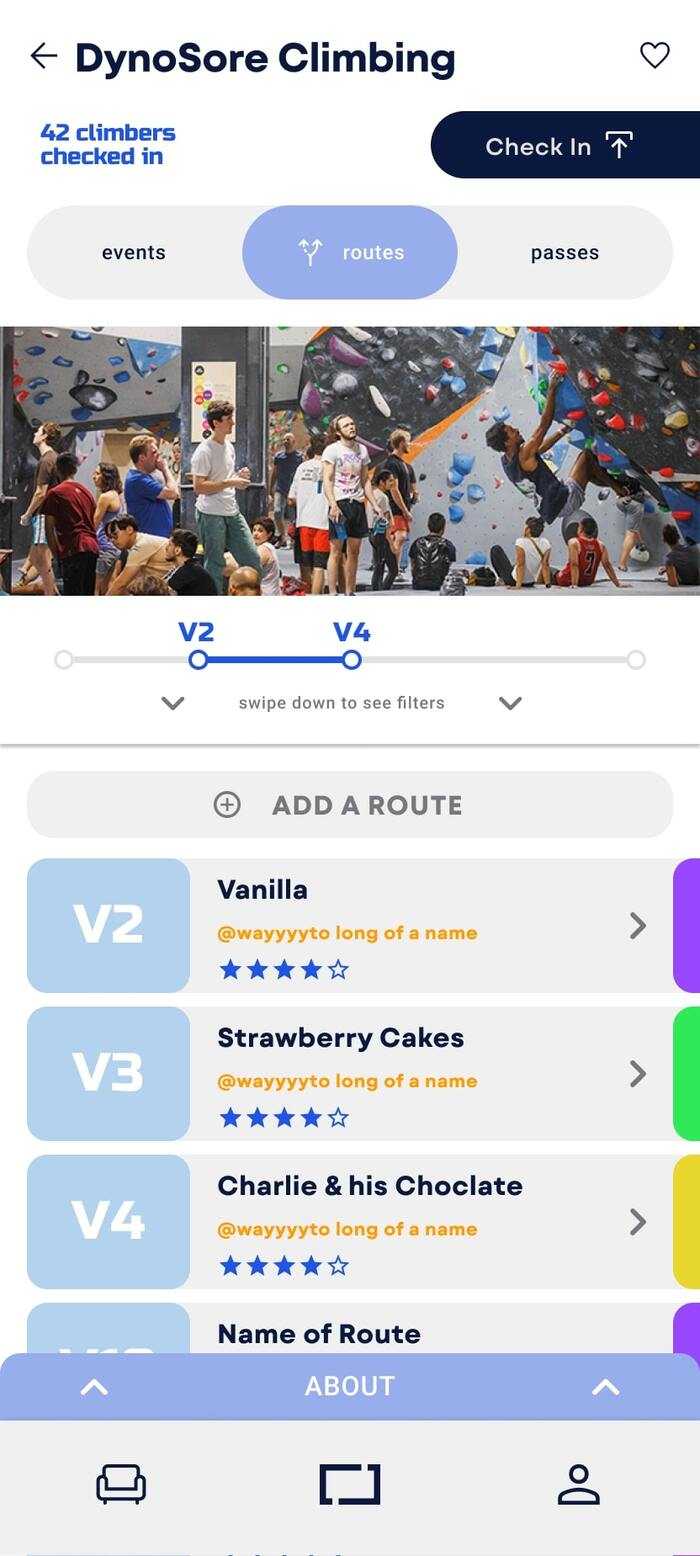Add a new route
Viewport: 700px width, 1556px height.
tap(350, 805)
